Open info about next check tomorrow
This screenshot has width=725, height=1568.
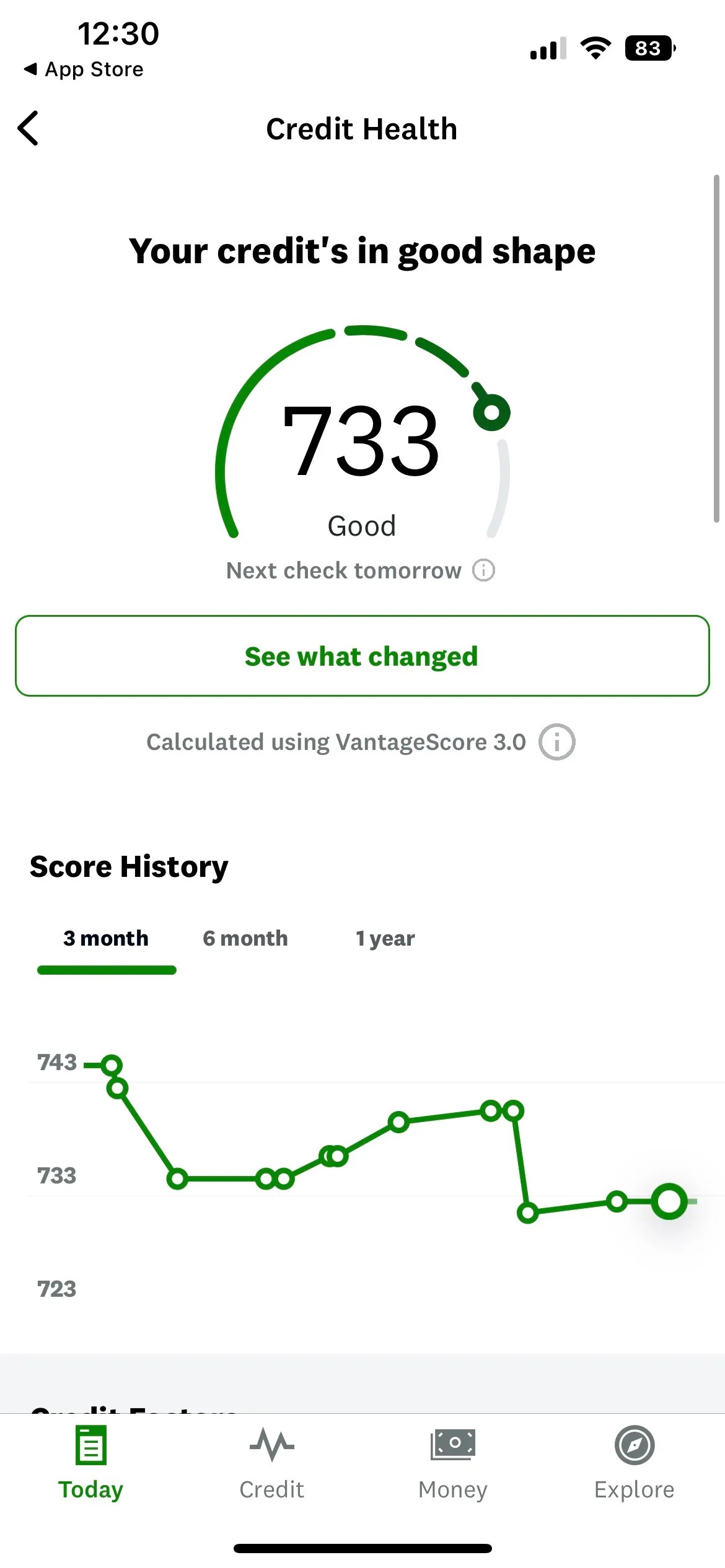pyautogui.click(x=483, y=570)
